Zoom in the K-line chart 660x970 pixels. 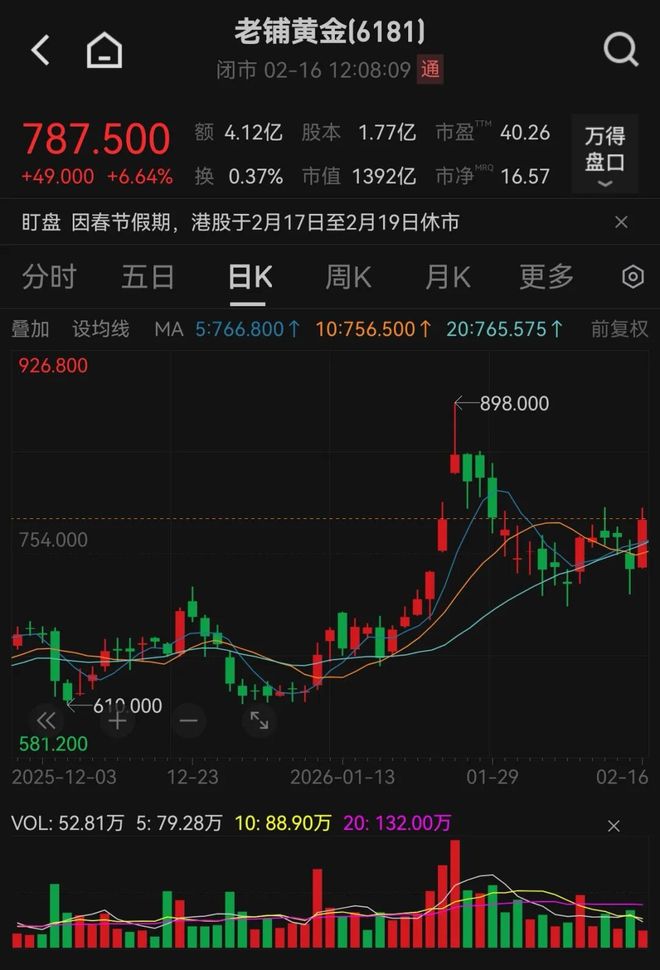point(117,719)
